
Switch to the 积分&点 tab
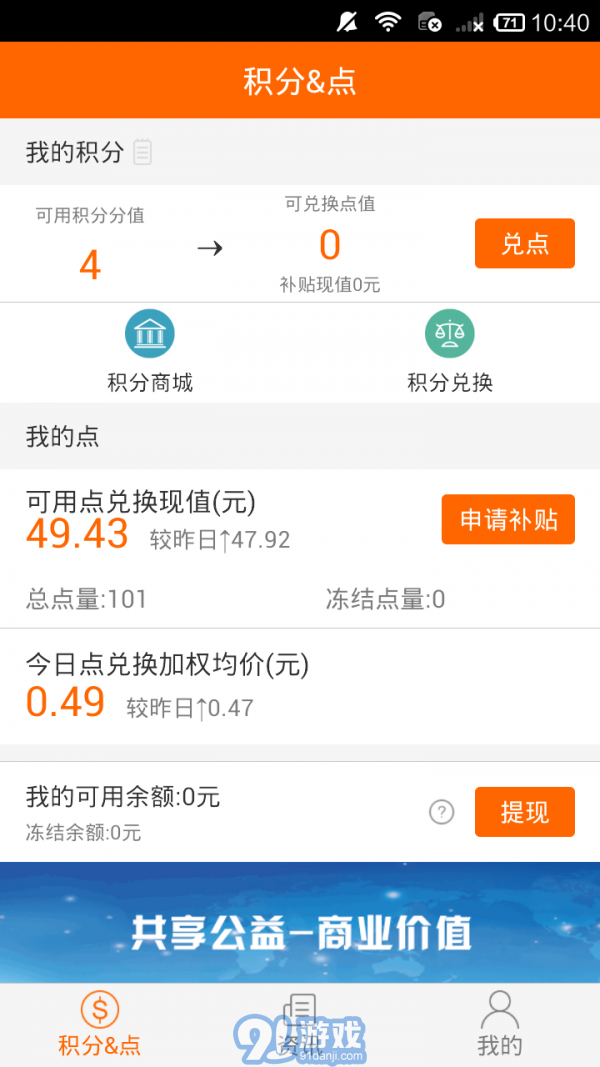click(99, 1025)
